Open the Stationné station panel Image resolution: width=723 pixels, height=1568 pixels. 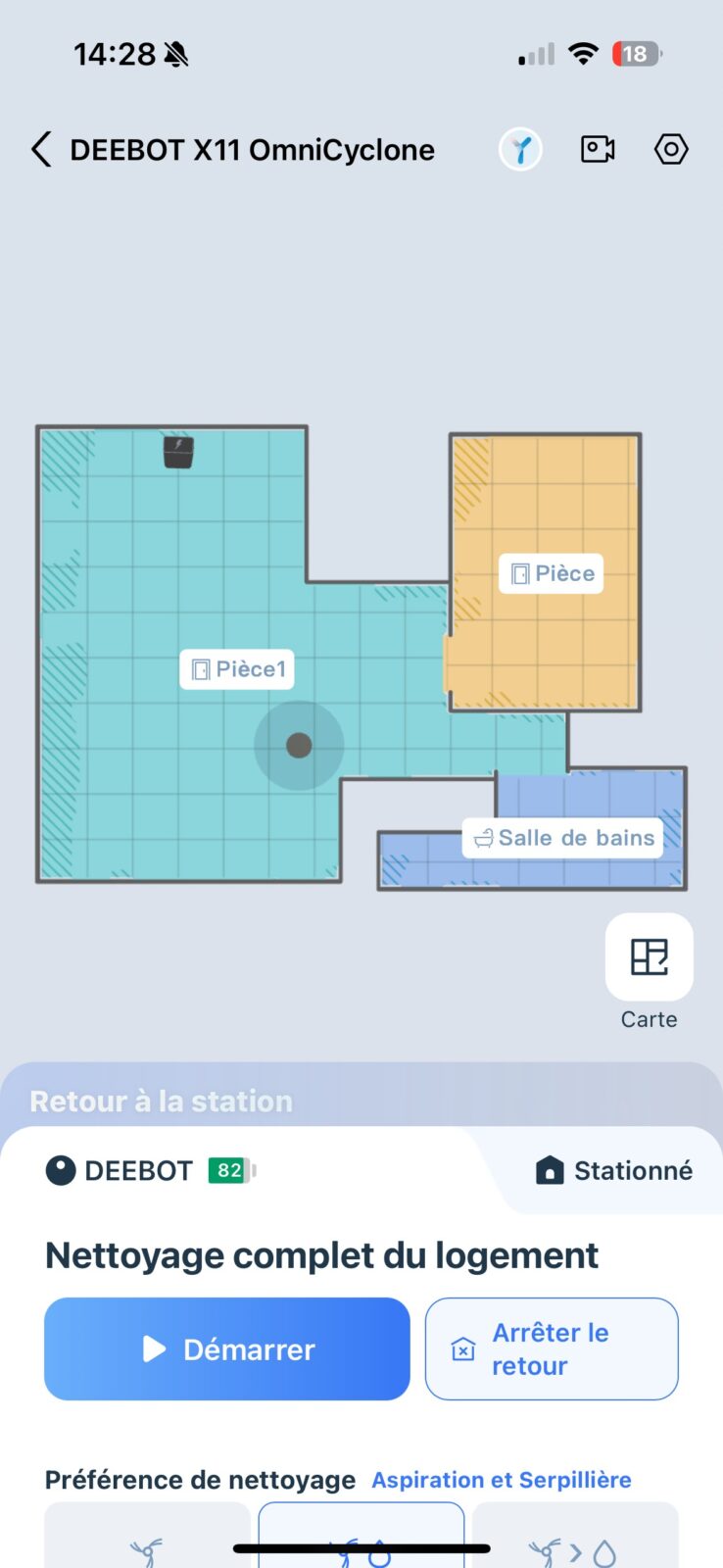pos(614,1170)
